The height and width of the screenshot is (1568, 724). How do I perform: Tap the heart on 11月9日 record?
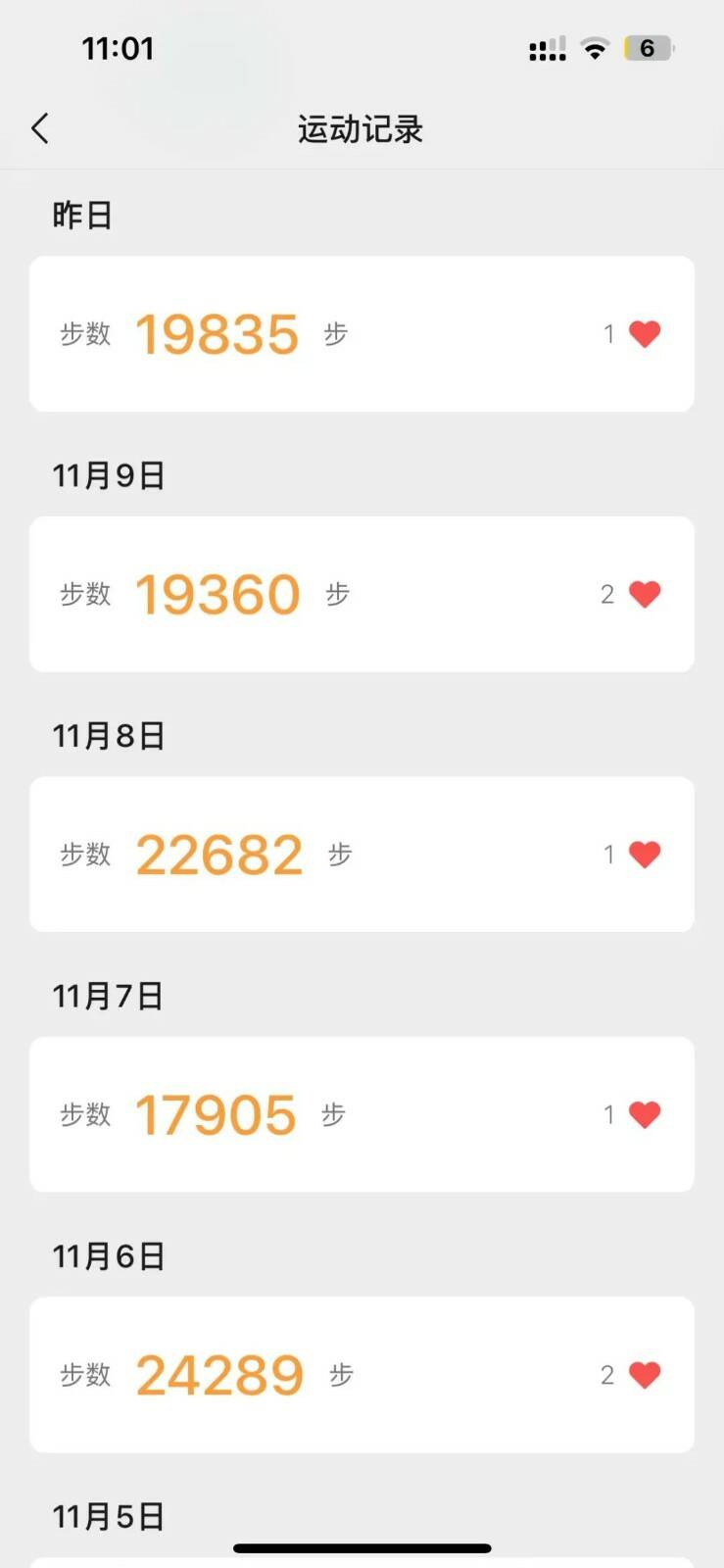pyautogui.click(x=645, y=594)
